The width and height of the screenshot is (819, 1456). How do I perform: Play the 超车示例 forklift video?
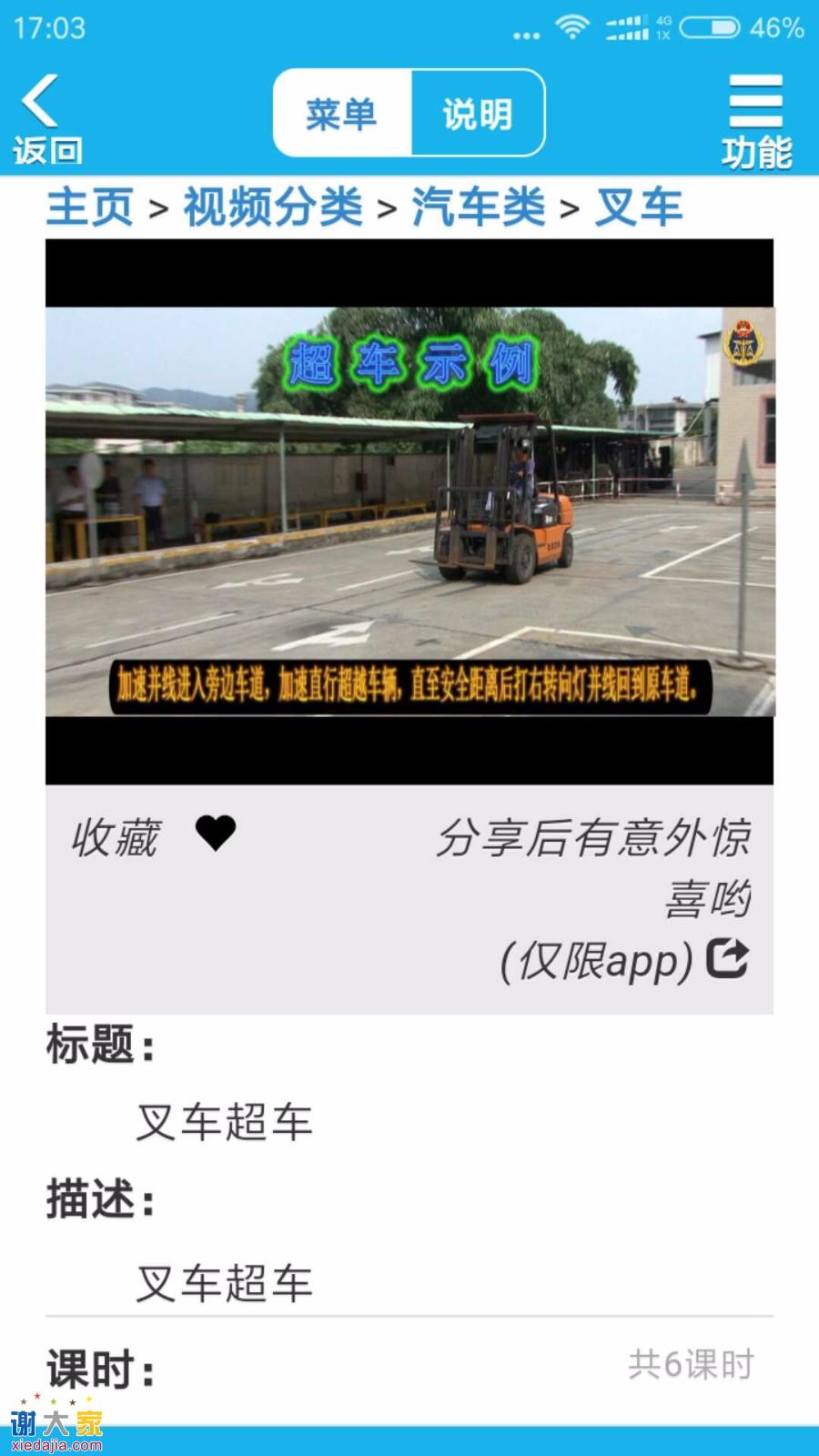coord(409,511)
